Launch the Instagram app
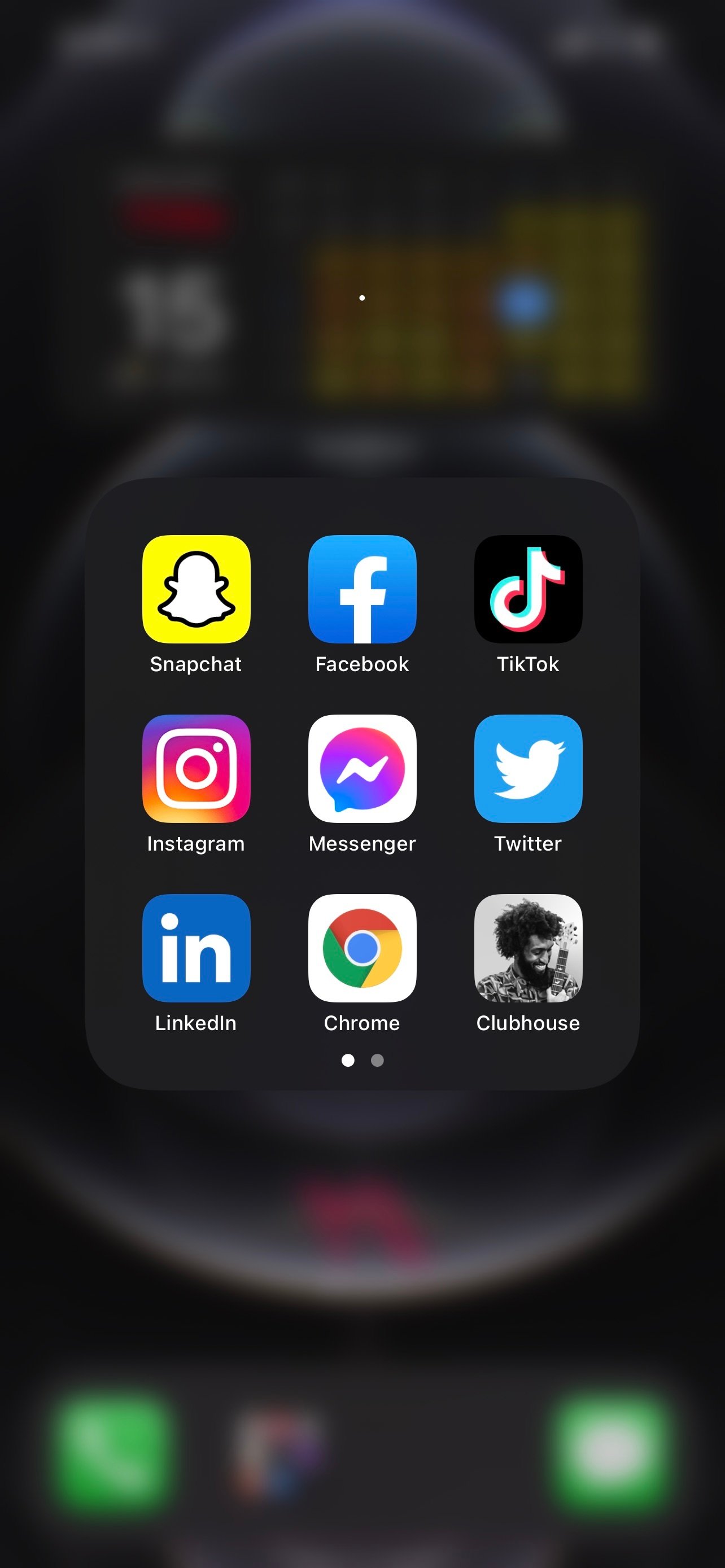725x1568 pixels. [196, 768]
